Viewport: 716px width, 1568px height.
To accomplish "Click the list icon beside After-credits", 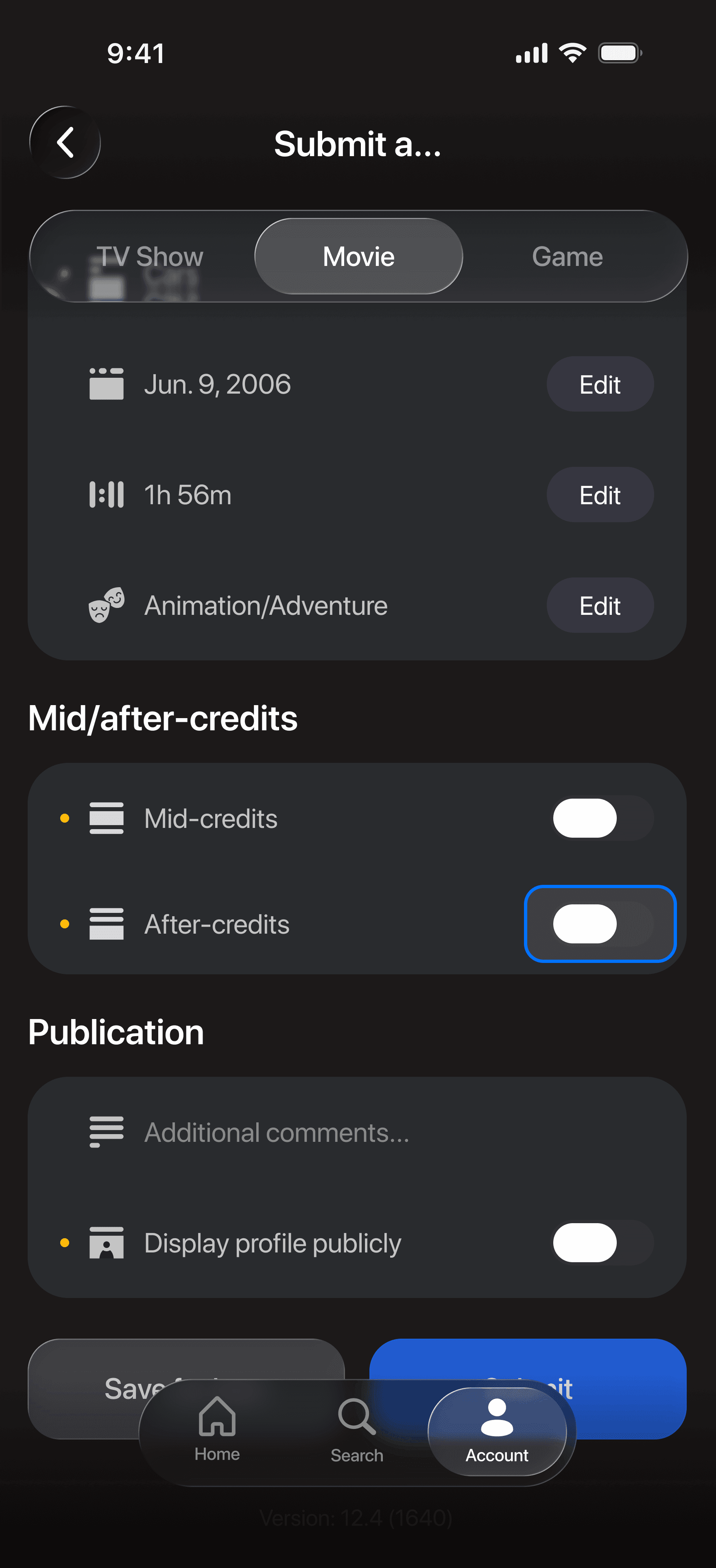I will pyautogui.click(x=106, y=923).
